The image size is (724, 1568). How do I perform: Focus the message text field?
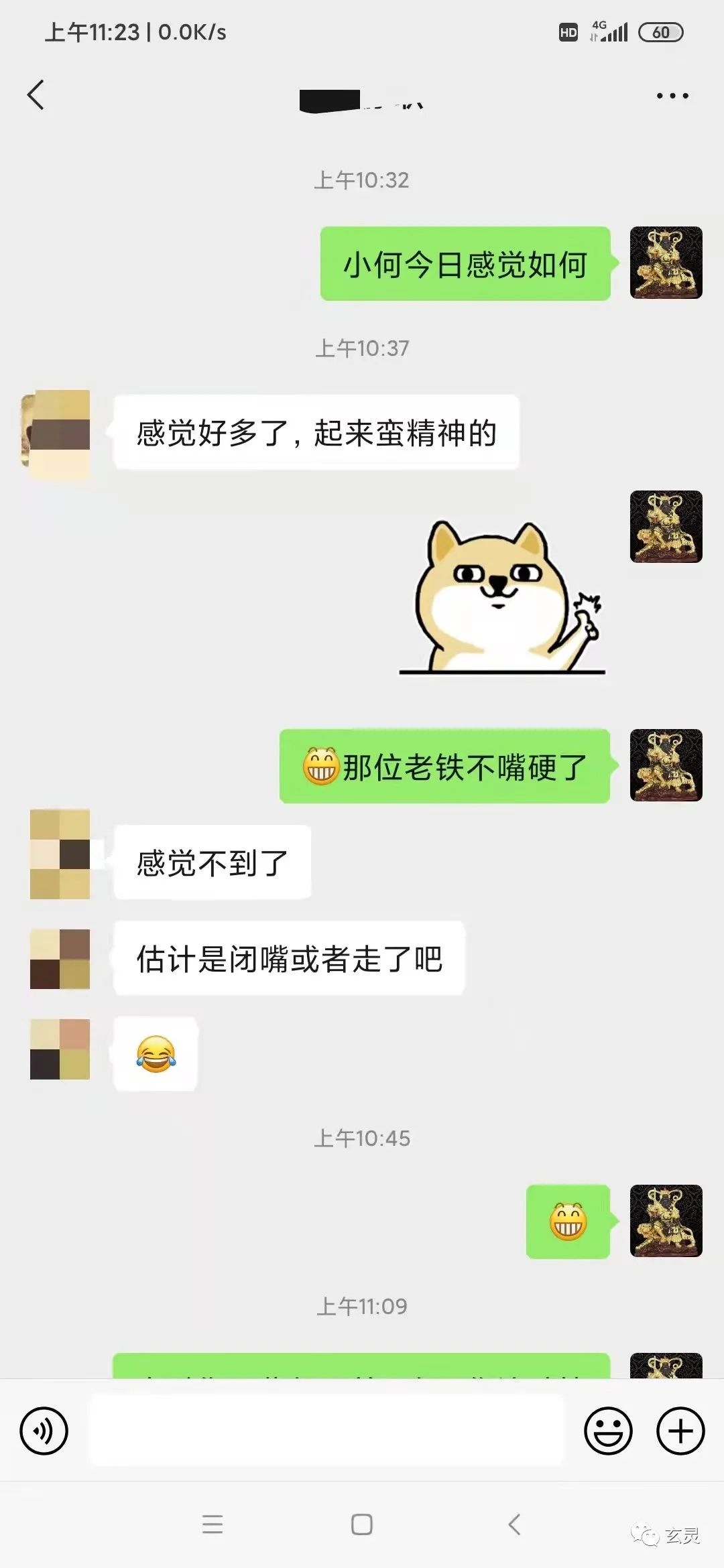coord(327,1431)
